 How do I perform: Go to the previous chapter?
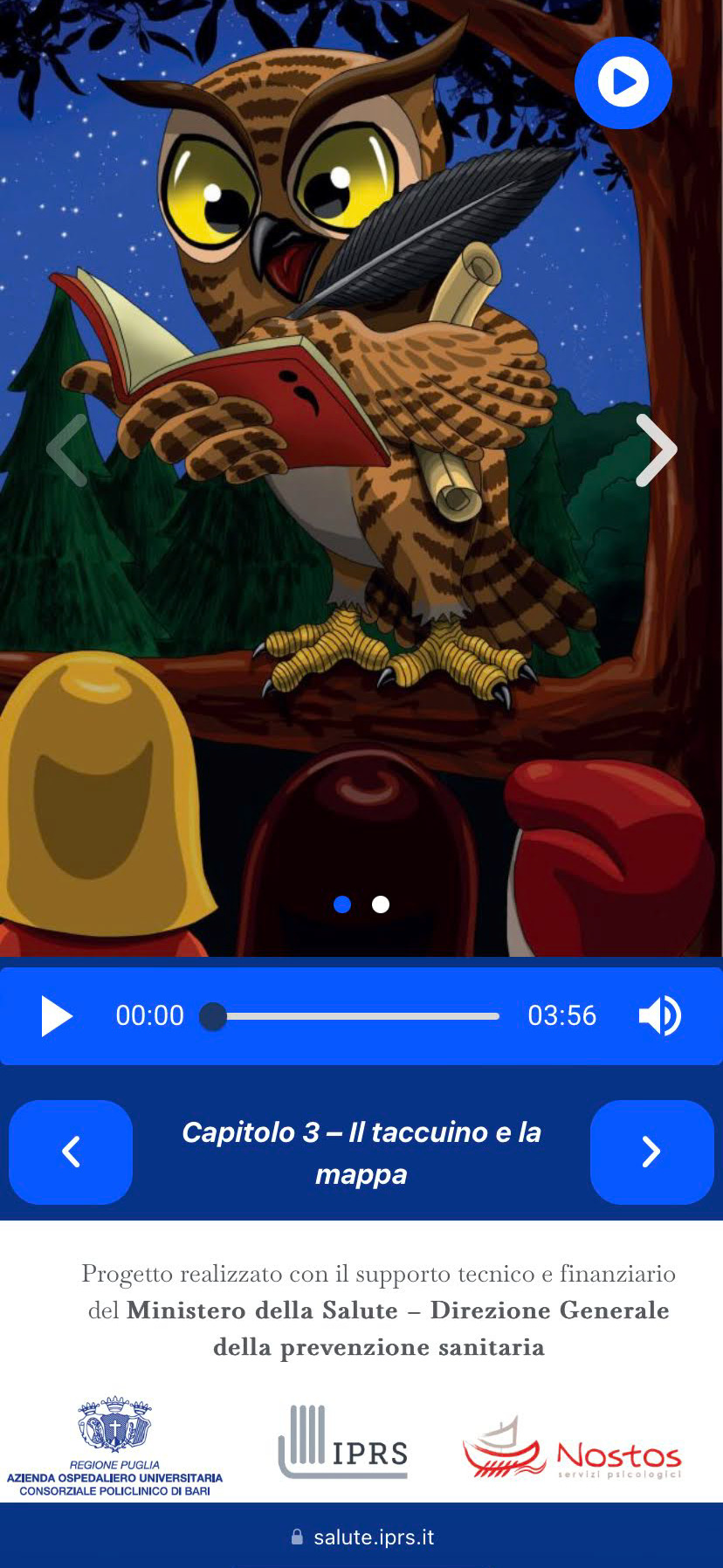71,1152
